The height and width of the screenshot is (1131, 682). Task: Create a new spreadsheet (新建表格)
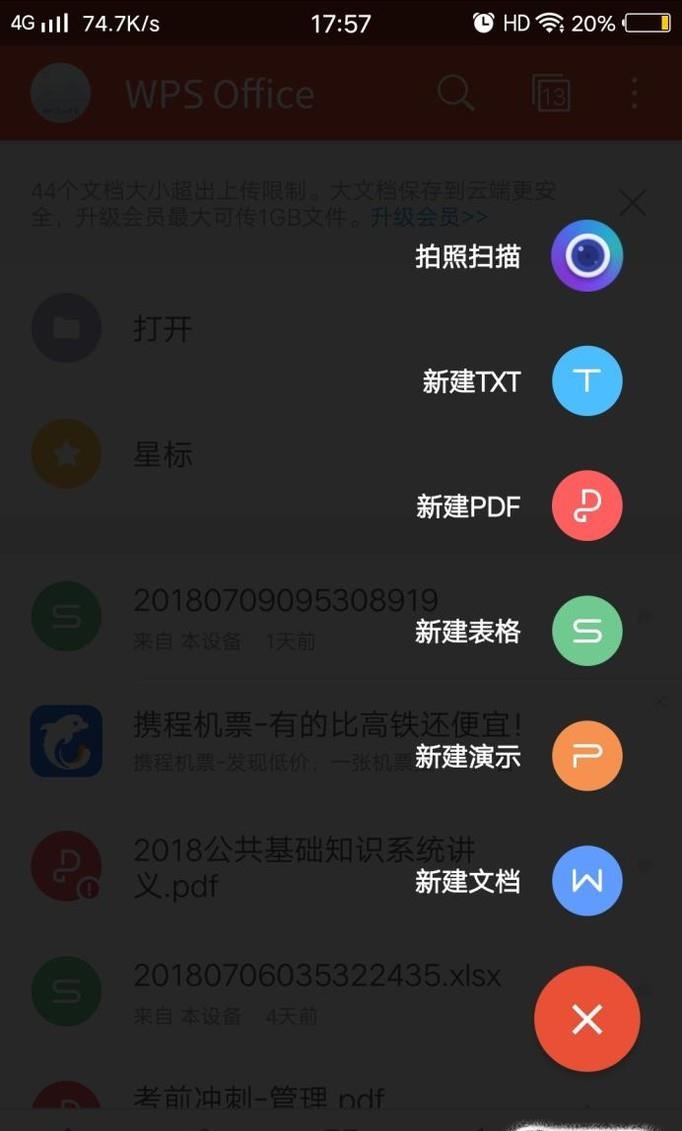[587, 631]
